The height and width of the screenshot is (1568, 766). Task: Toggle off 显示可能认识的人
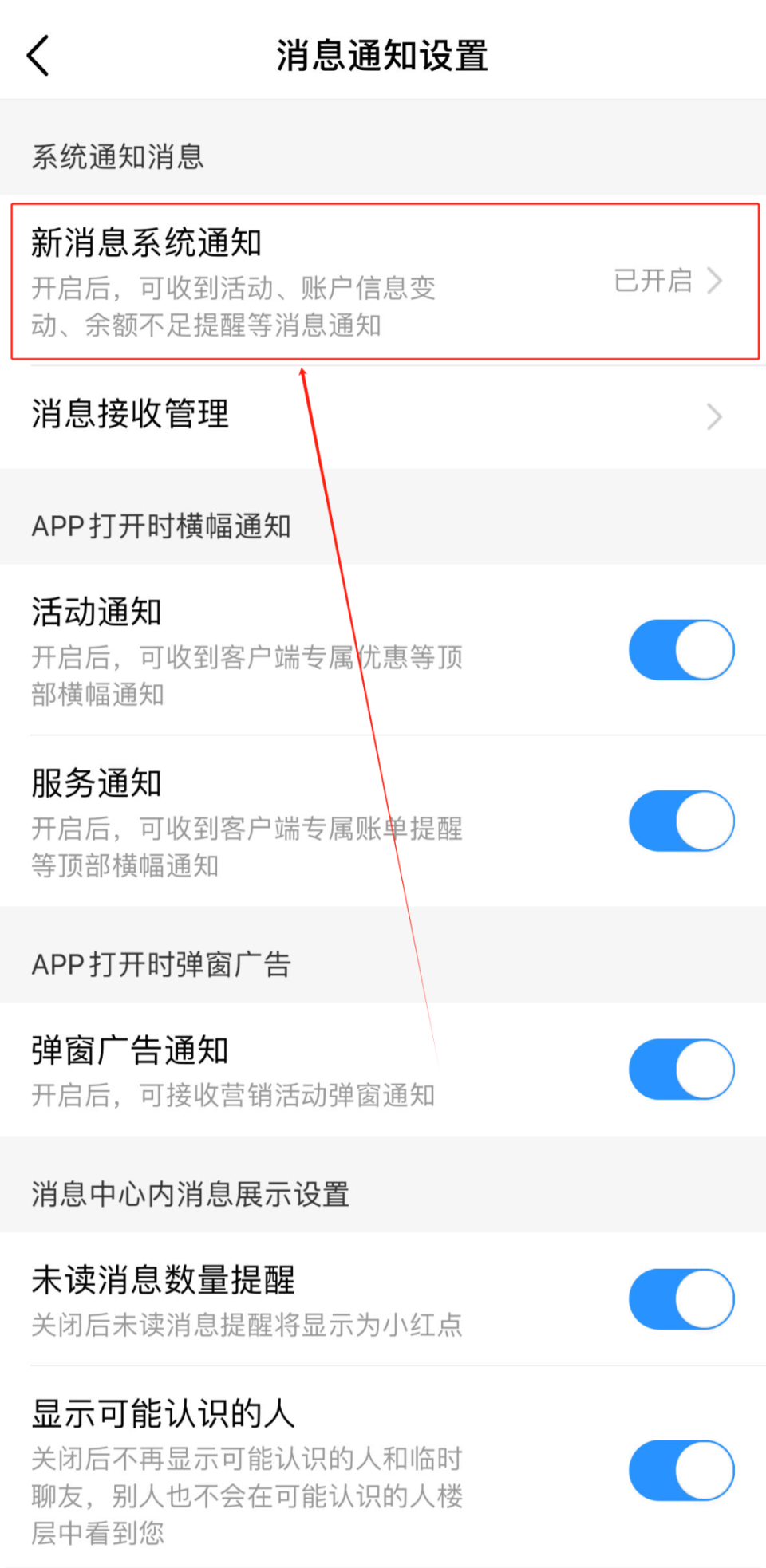point(681,1470)
